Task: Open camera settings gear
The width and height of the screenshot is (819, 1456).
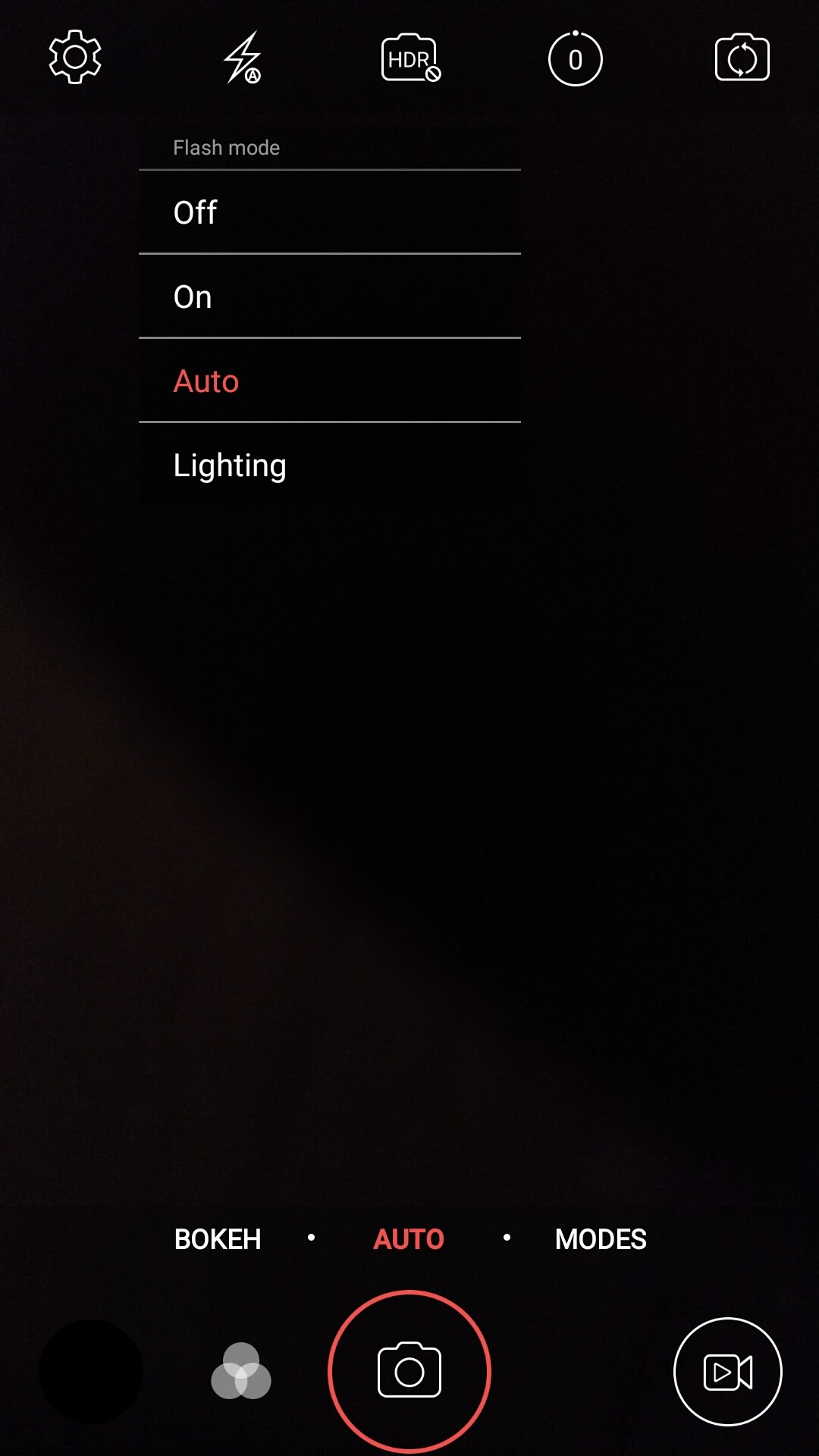Action: [x=75, y=58]
